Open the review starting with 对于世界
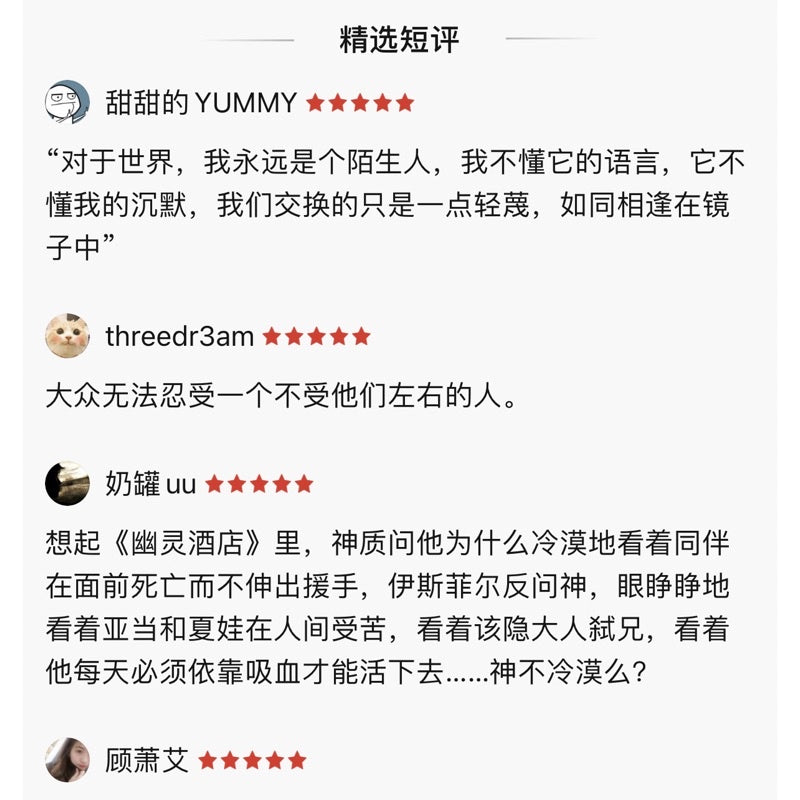Viewport: 800px width, 800px height. pyautogui.click(x=395, y=205)
